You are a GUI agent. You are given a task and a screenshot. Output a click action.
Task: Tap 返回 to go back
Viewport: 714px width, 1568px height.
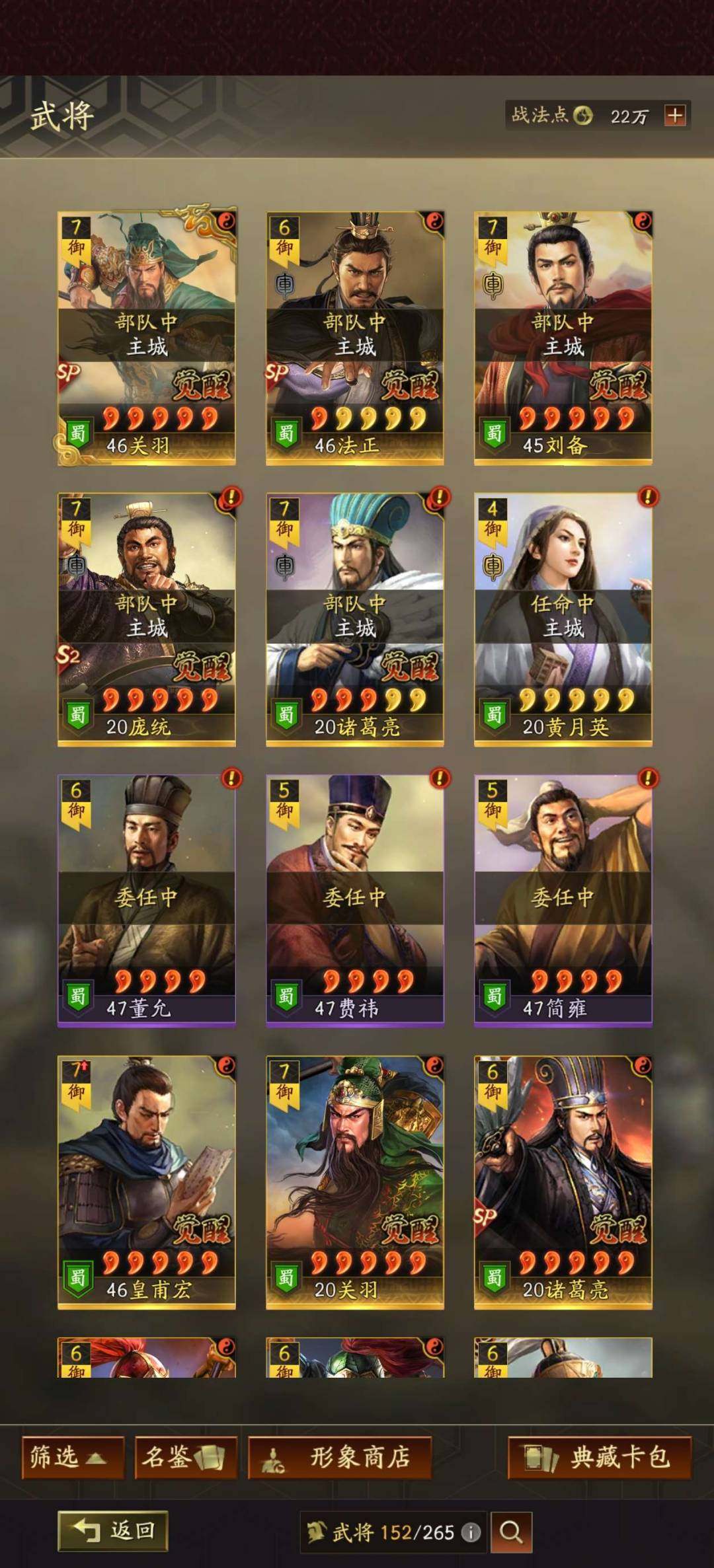pyautogui.click(x=113, y=1530)
